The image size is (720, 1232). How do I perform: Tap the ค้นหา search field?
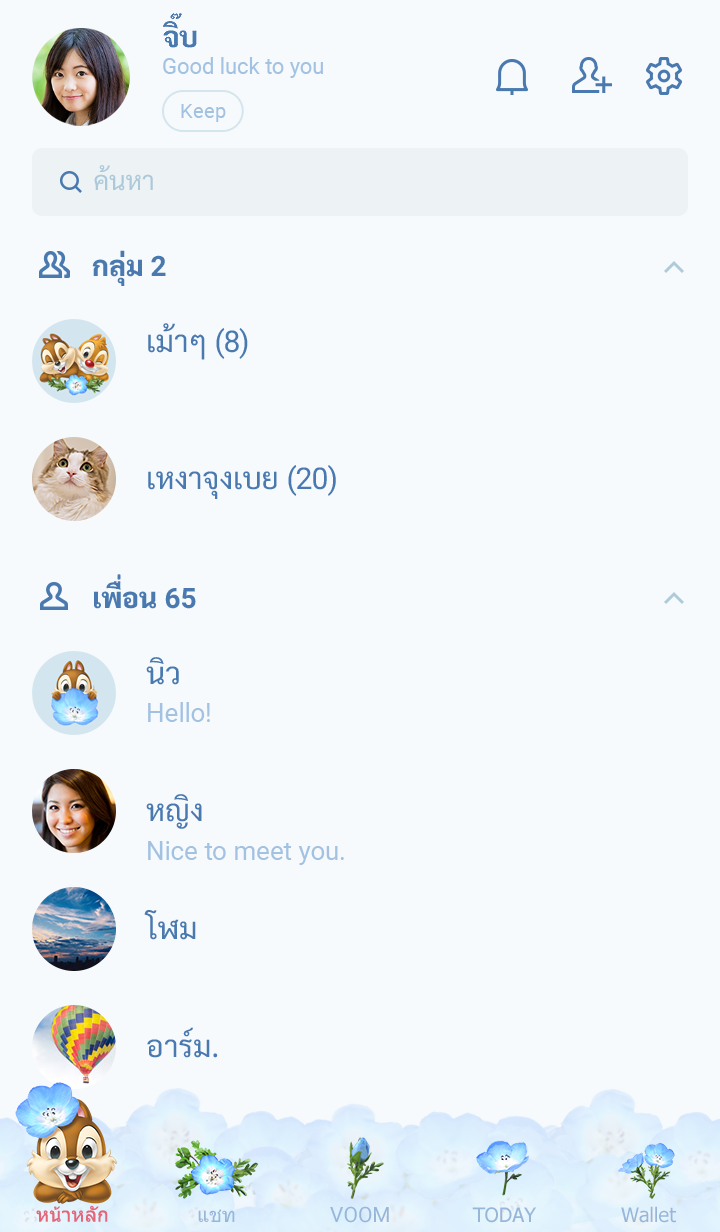pyautogui.click(x=360, y=182)
